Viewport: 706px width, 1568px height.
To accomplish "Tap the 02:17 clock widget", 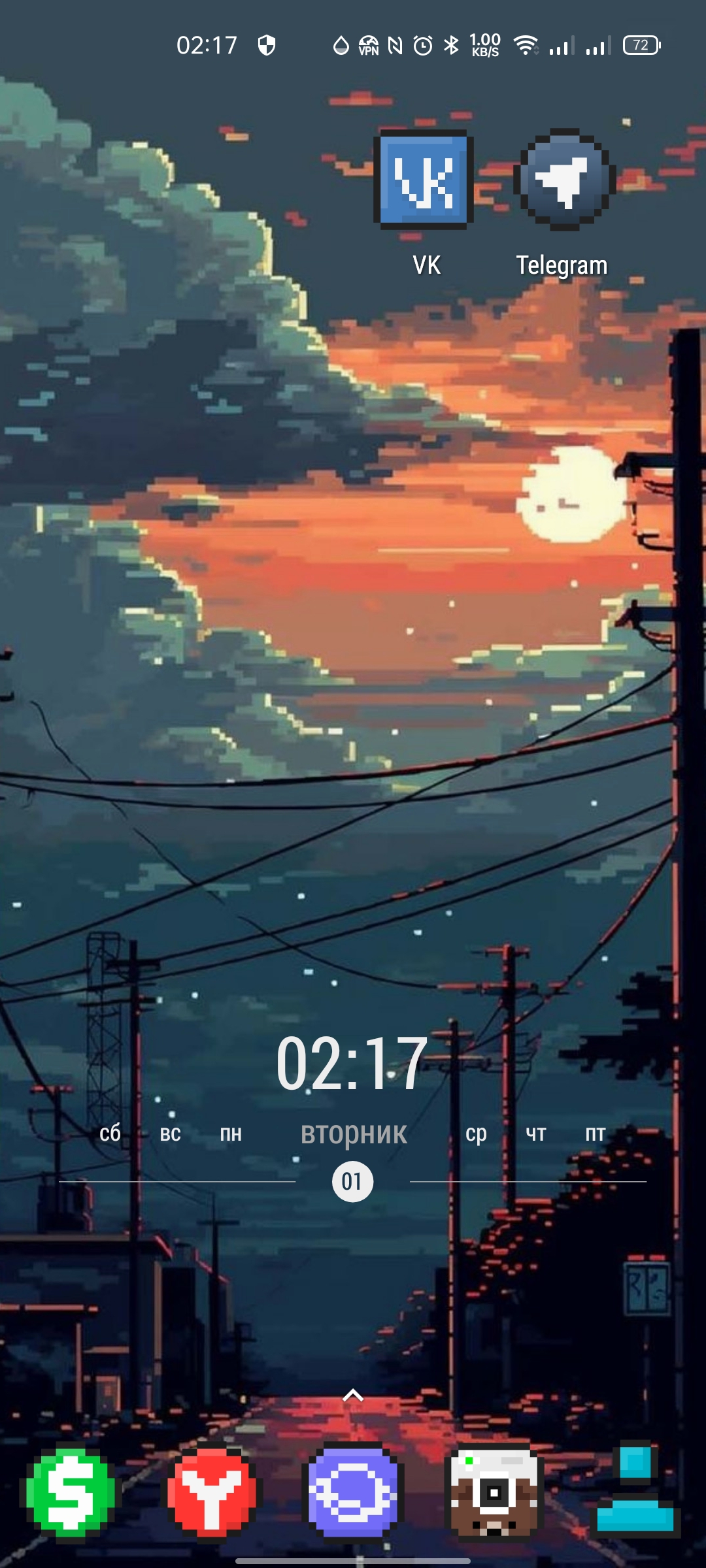I will pos(352,1064).
